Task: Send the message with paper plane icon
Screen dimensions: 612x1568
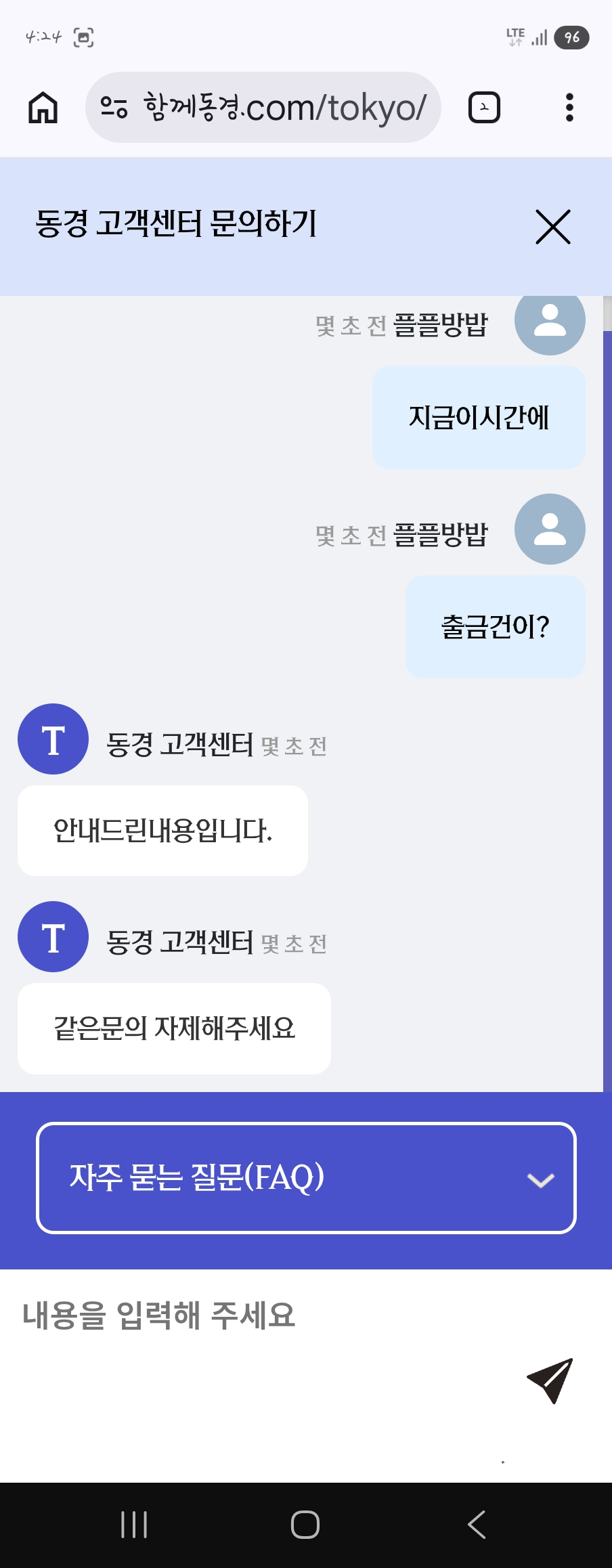Action: pyautogui.click(x=550, y=1380)
